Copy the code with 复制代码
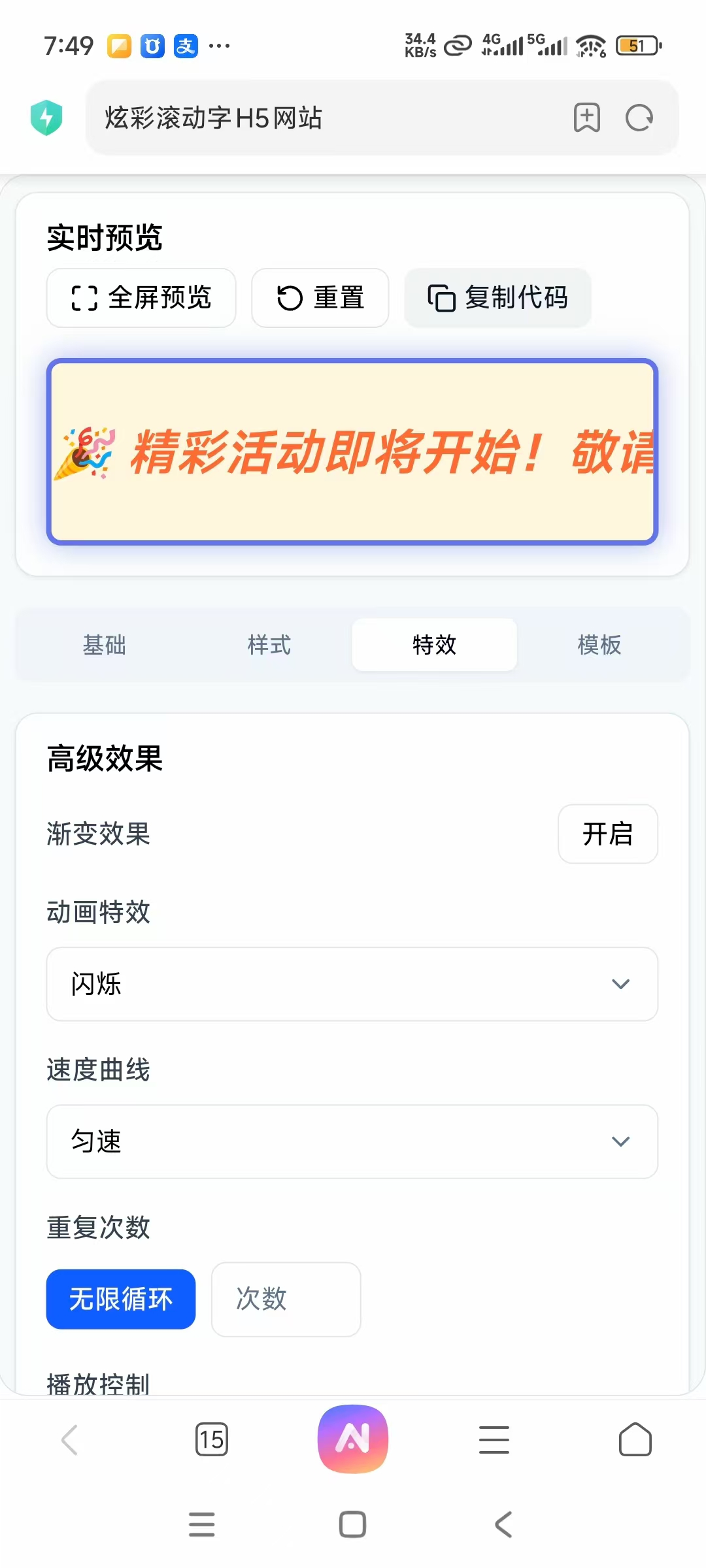 coord(497,298)
